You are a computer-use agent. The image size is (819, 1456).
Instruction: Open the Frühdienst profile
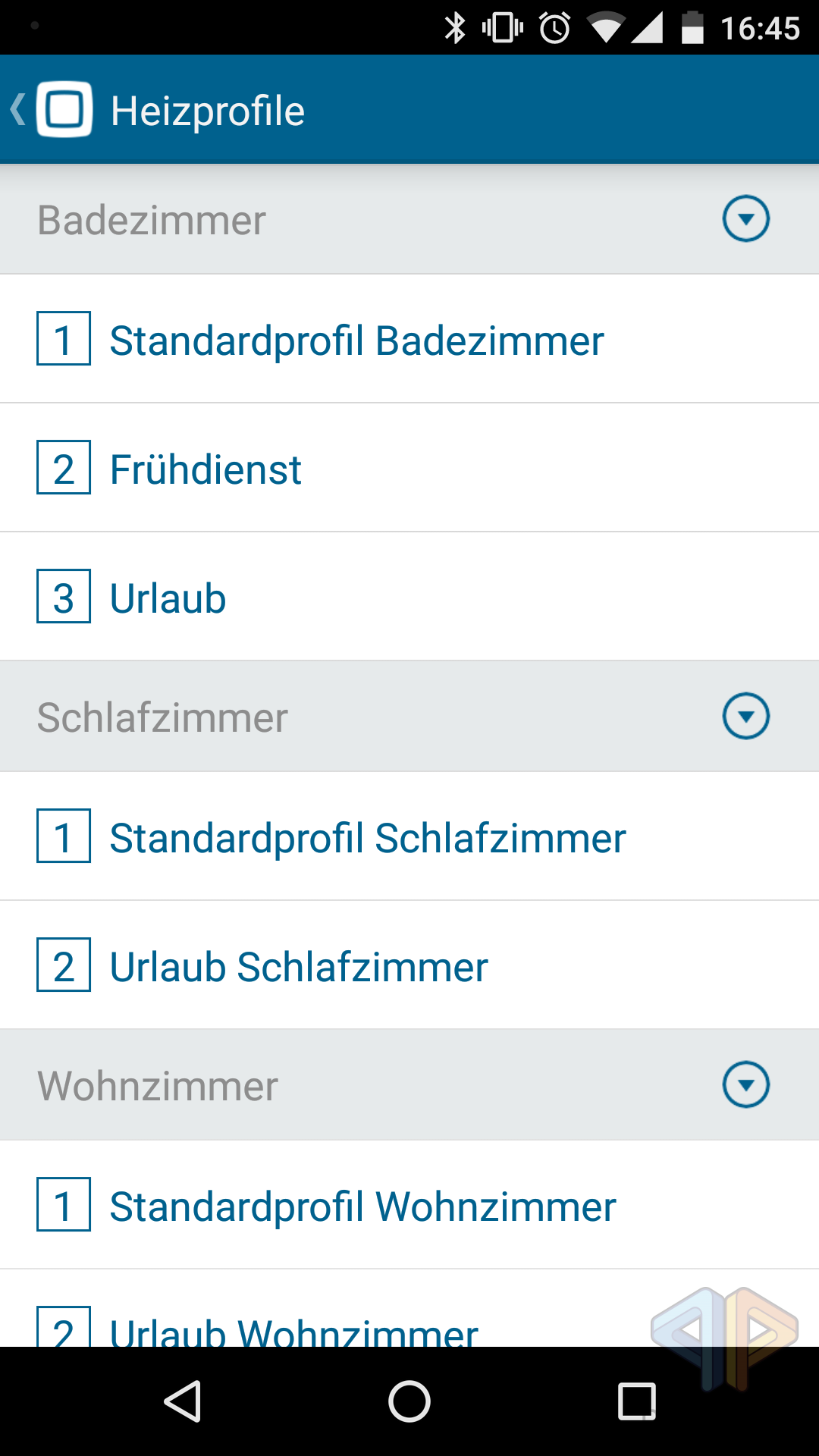click(409, 468)
